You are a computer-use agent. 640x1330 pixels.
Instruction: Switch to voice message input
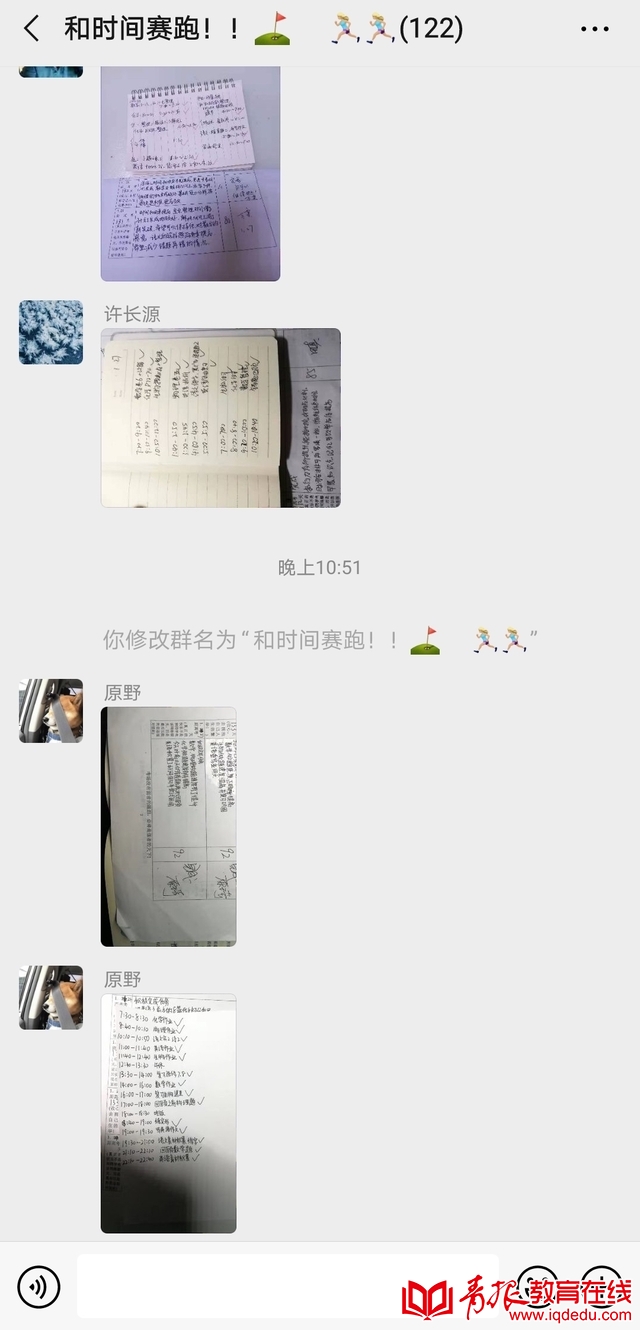(39, 1287)
